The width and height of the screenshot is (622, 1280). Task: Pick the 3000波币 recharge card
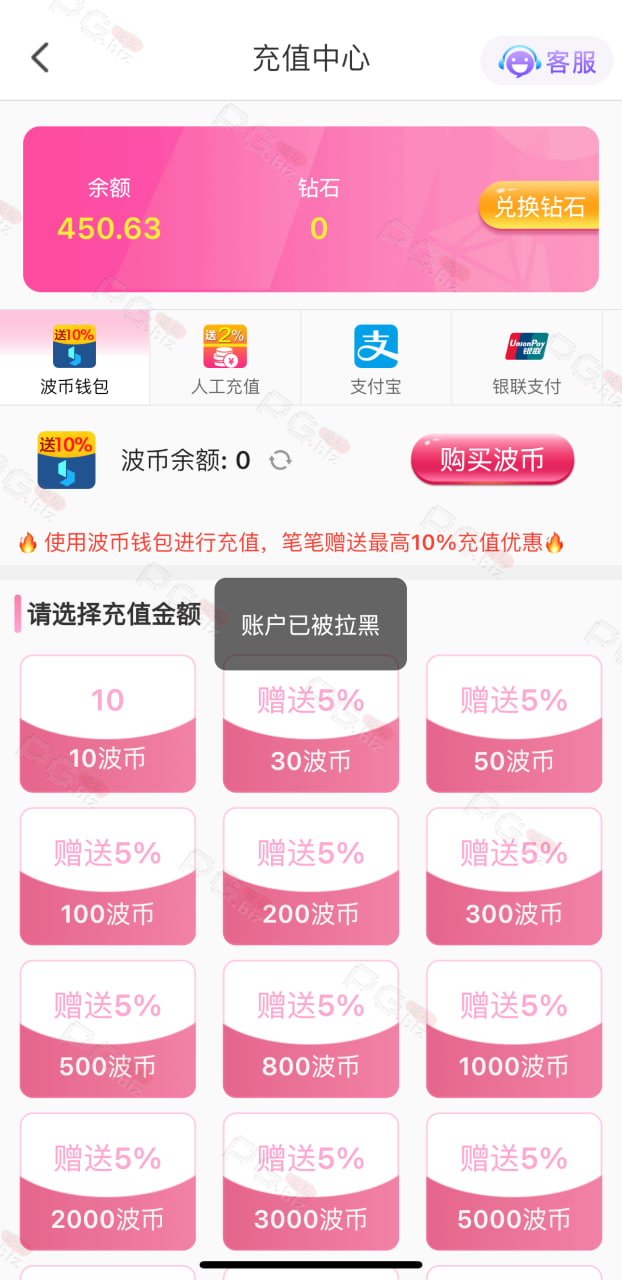(311, 1183)
